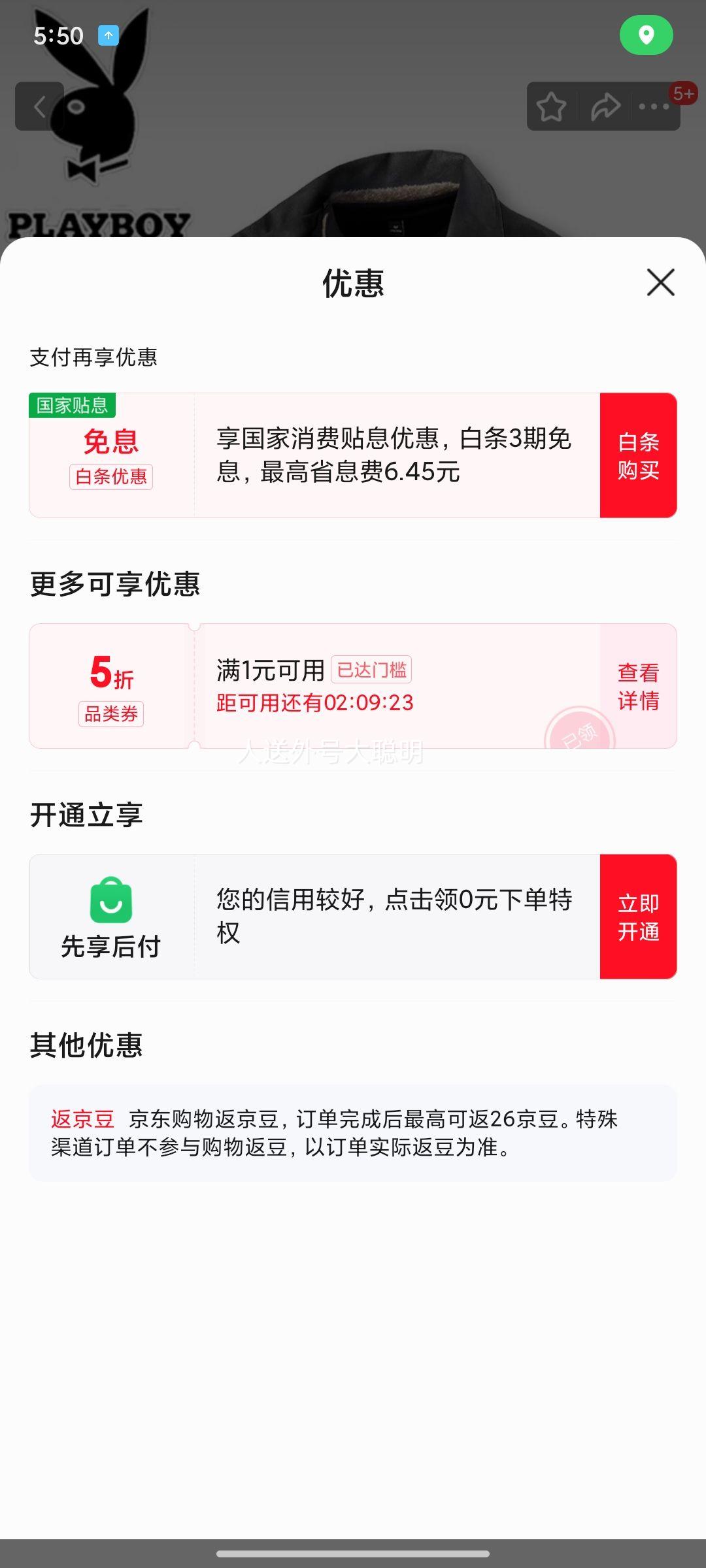Viewport: 706px width, 1568px height.
Task: Tap the back arrow on product image
Action: click(x=39, y=106)
